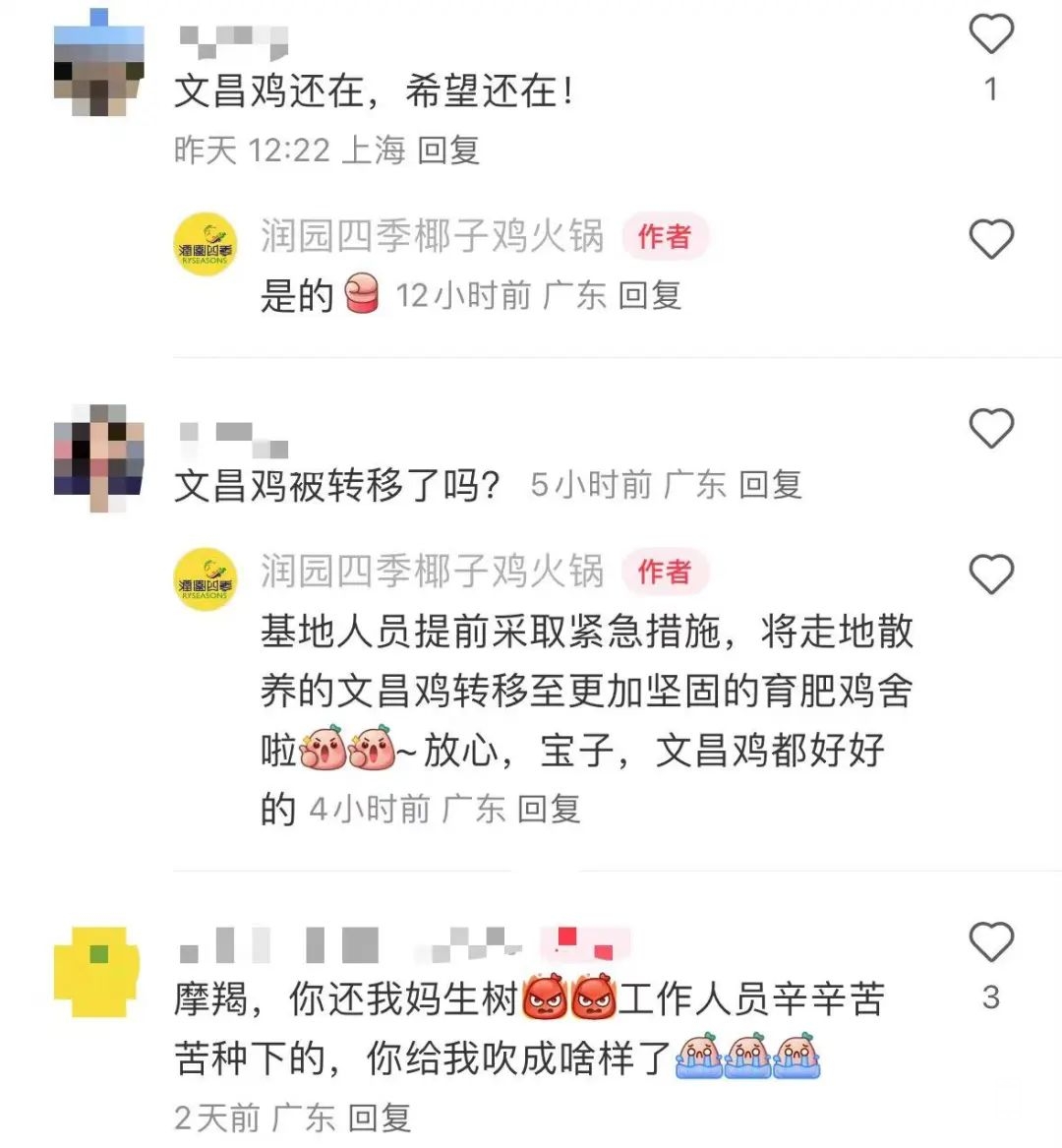Like the comment 文昌鸡被转移了吗
This screenshot has width=1062, height=1148.
[x=990, y=429]
